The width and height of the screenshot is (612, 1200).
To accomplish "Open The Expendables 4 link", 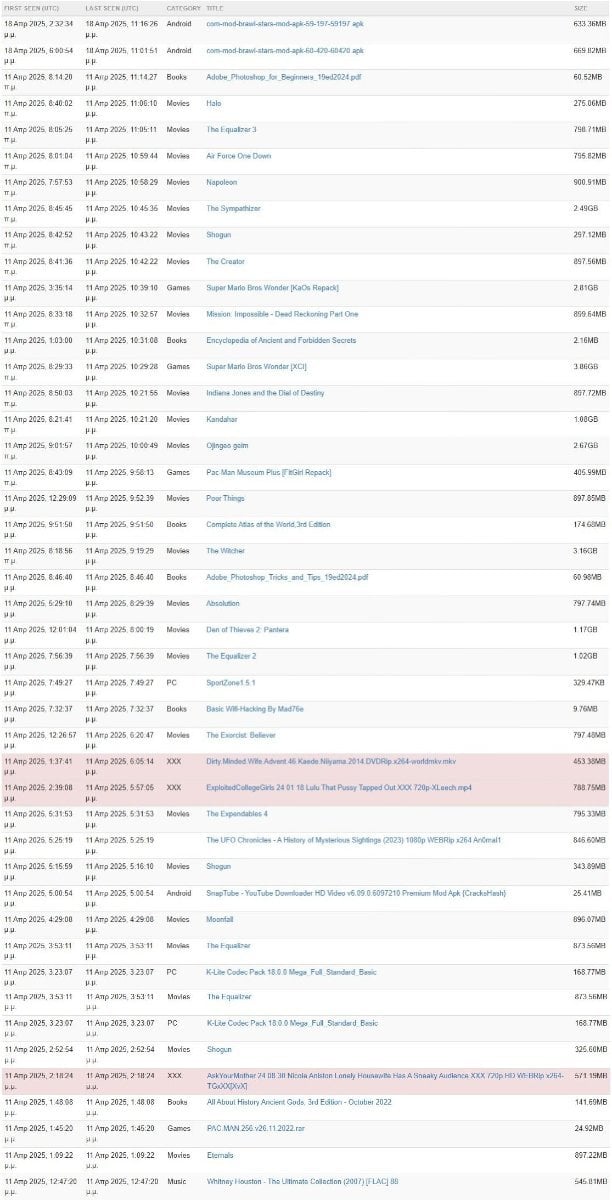I will (237, 814).
